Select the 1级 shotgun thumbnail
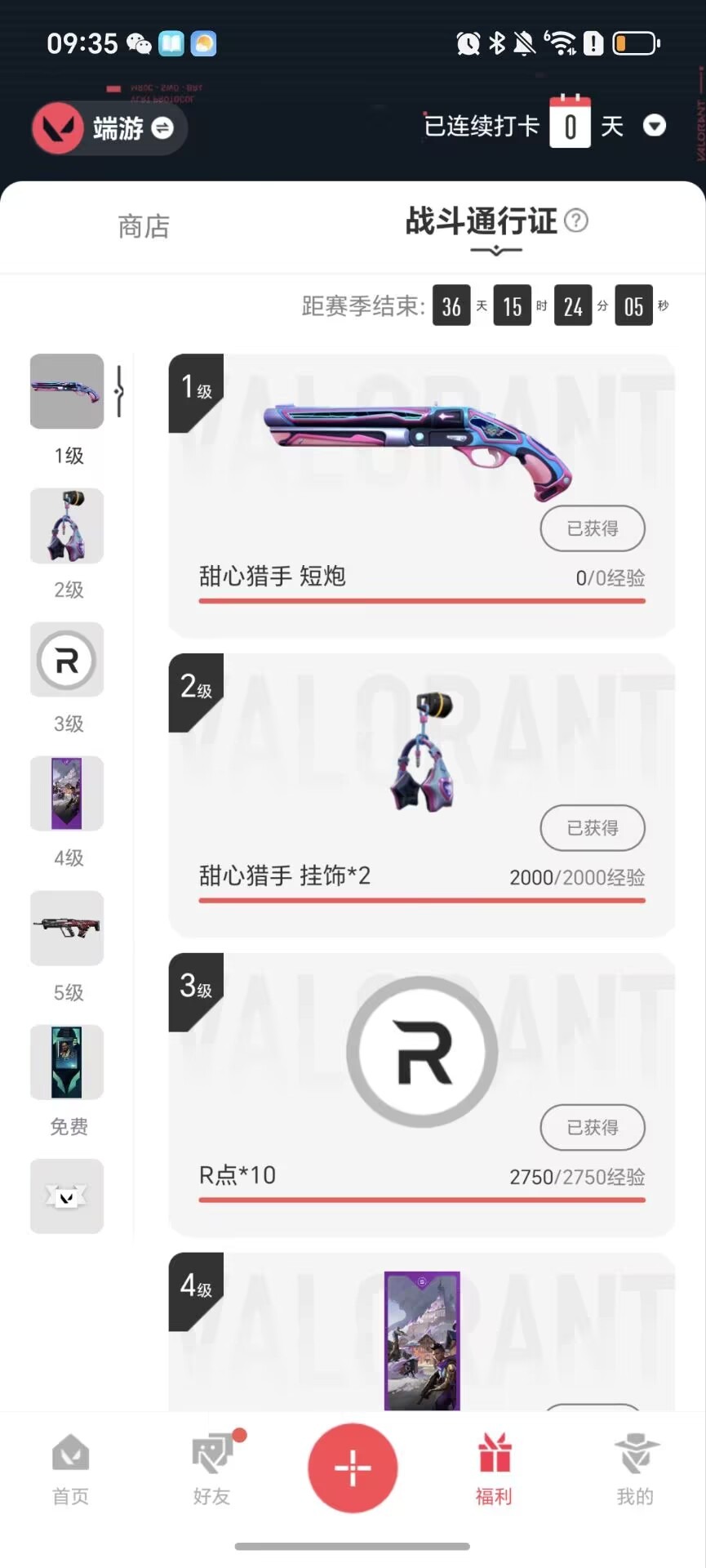Screen dimensions: 706x1568 coord(67,391)
